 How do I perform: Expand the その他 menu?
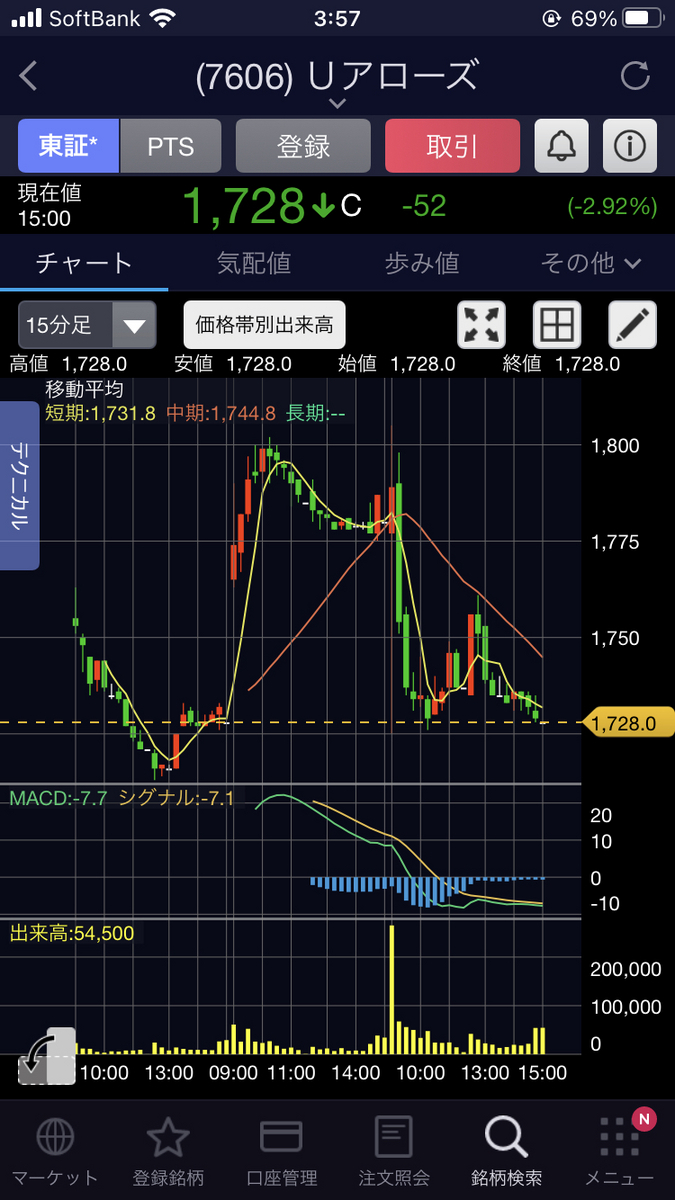pos(590,263)
